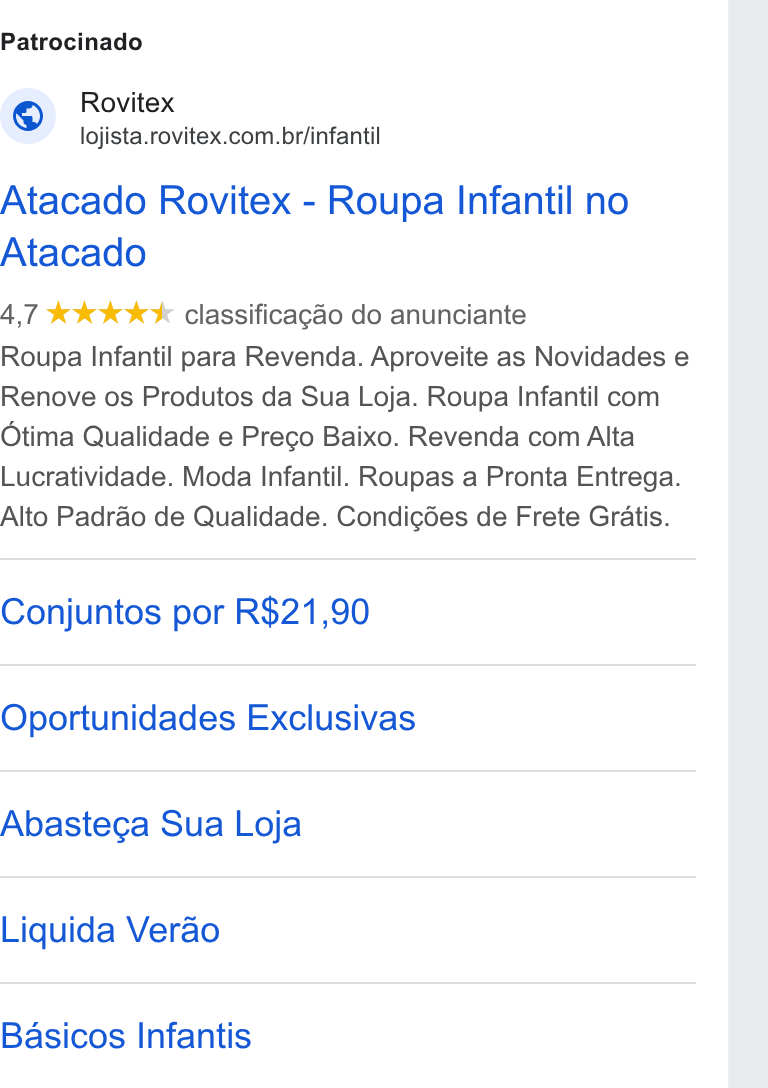Tap the lojista.rovitex.com.br/infantil site address
This screenshot has width=768, height=1088.
click(230, 136)
